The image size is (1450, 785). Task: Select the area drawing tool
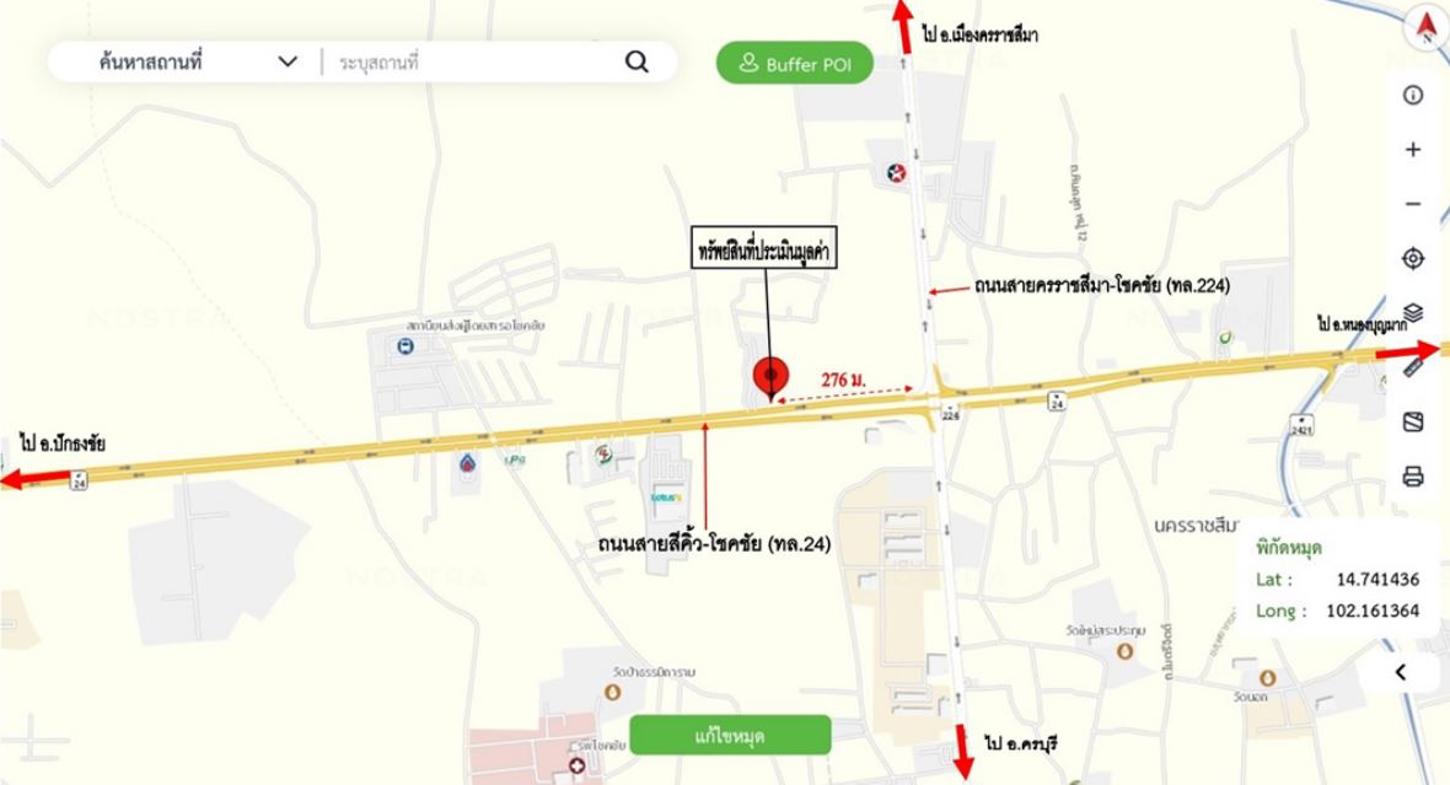[1413, 422]
